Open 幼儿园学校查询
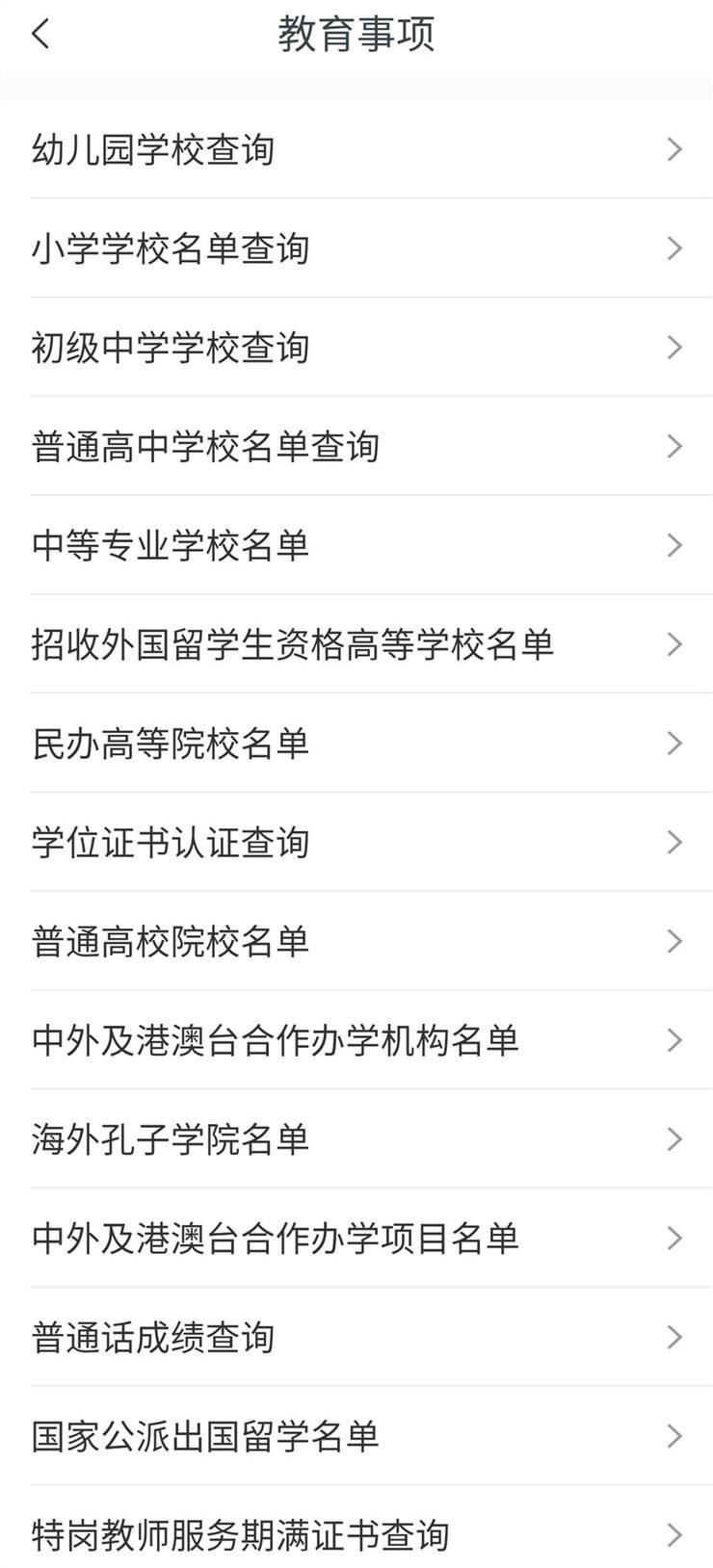713x1568 pixels. [x=356, y=149]
